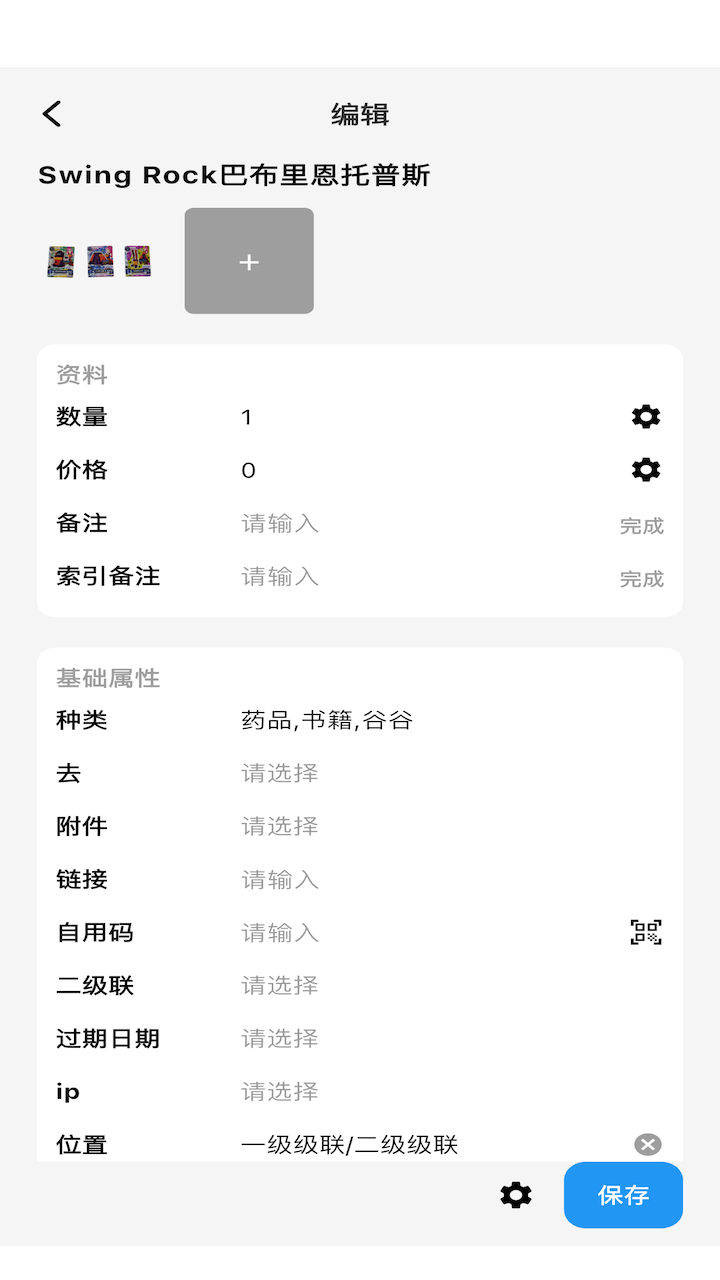Screen dimensions: 720x1280
Task: Edit the 数量 value field
Action: [x=420, y=417]
